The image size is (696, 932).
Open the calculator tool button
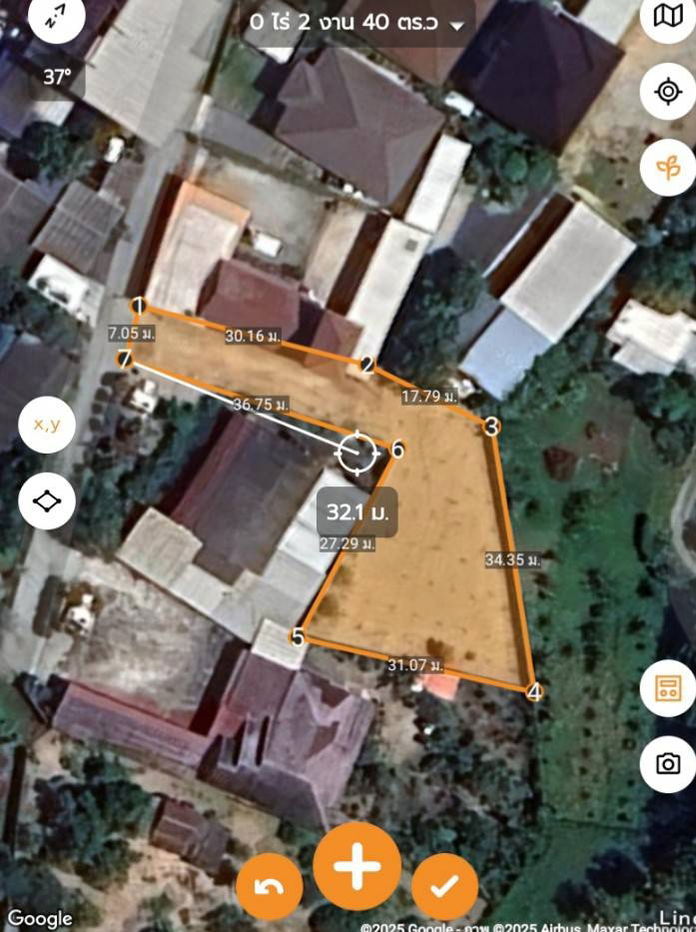click(x=667, y=689)
